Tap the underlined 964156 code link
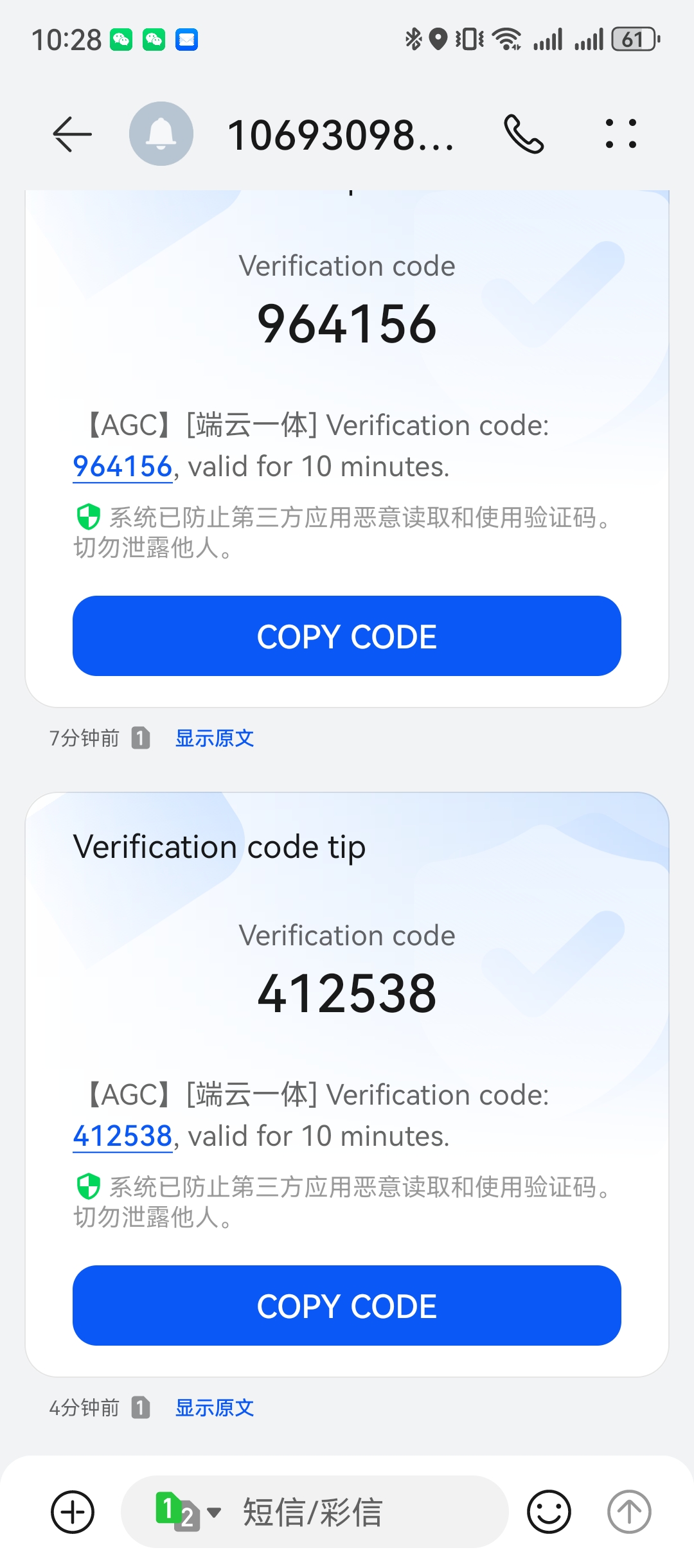 point(122,467)
